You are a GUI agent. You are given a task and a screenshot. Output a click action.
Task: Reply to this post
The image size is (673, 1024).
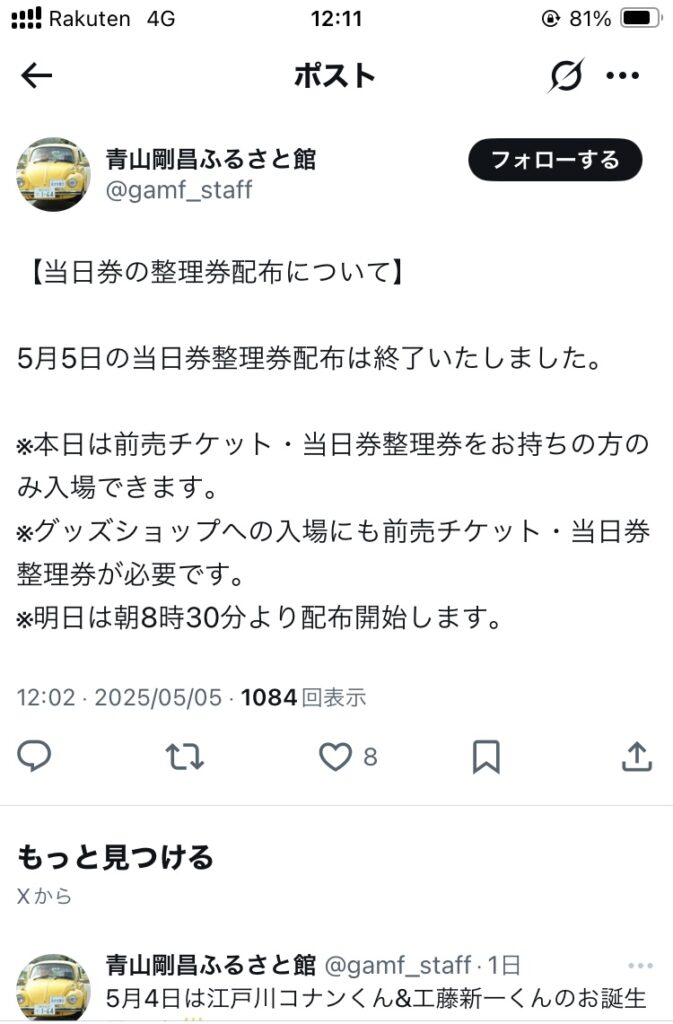coord(35,757)
